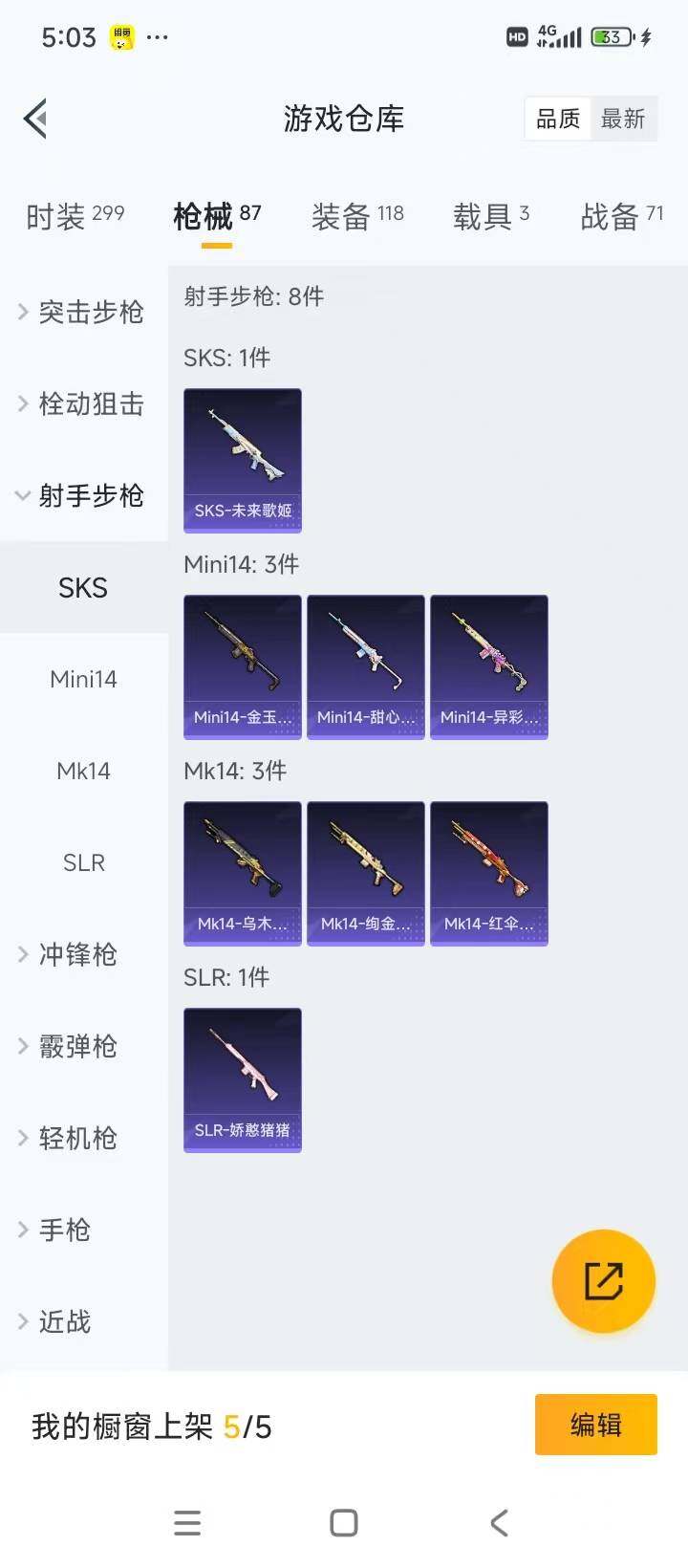The width and height of the screenshot is (688, 1568).
Task: Tap the orange share floating button
Action: point(604,1281)
